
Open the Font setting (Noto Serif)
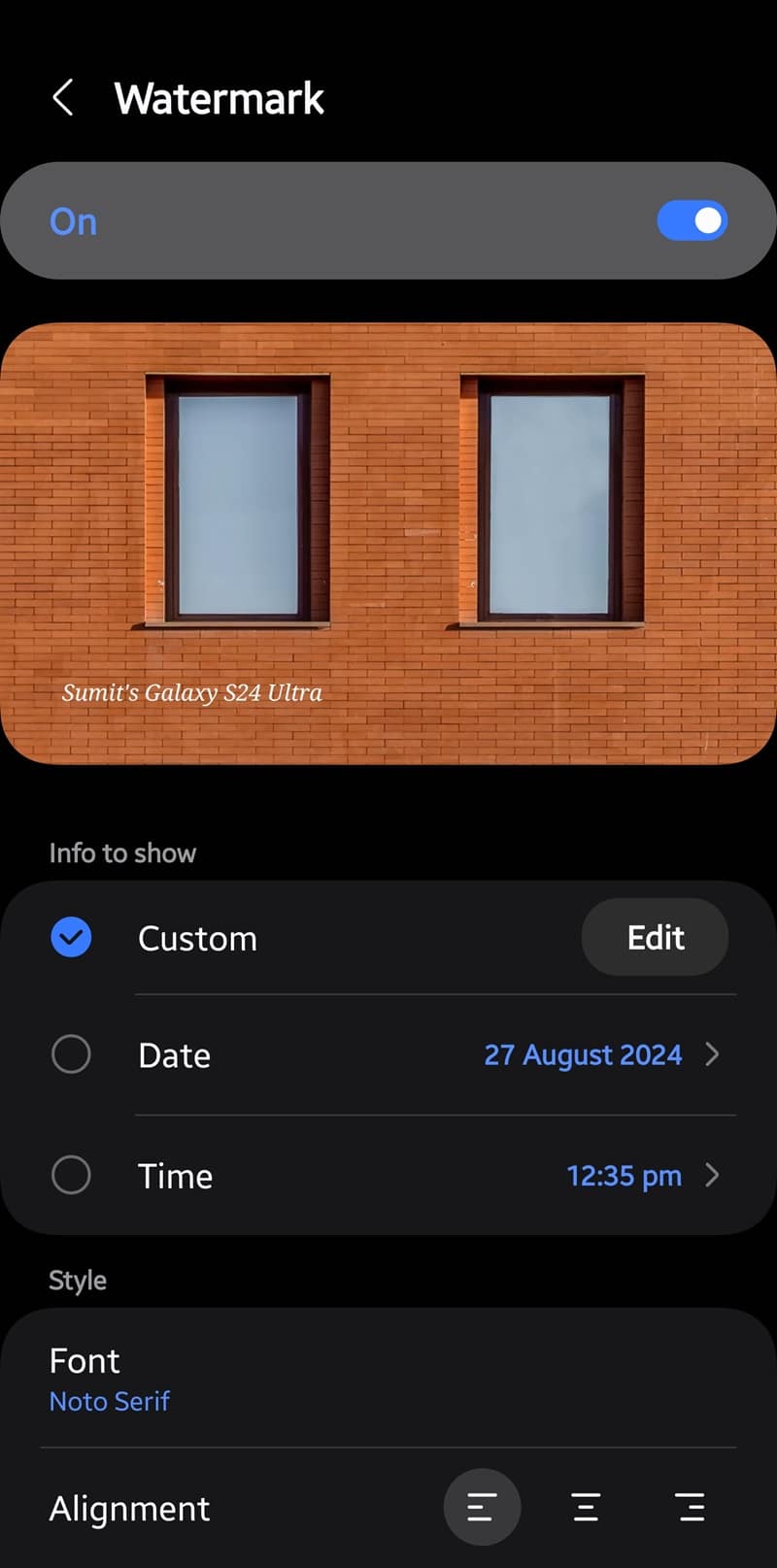pos(388,1379)
